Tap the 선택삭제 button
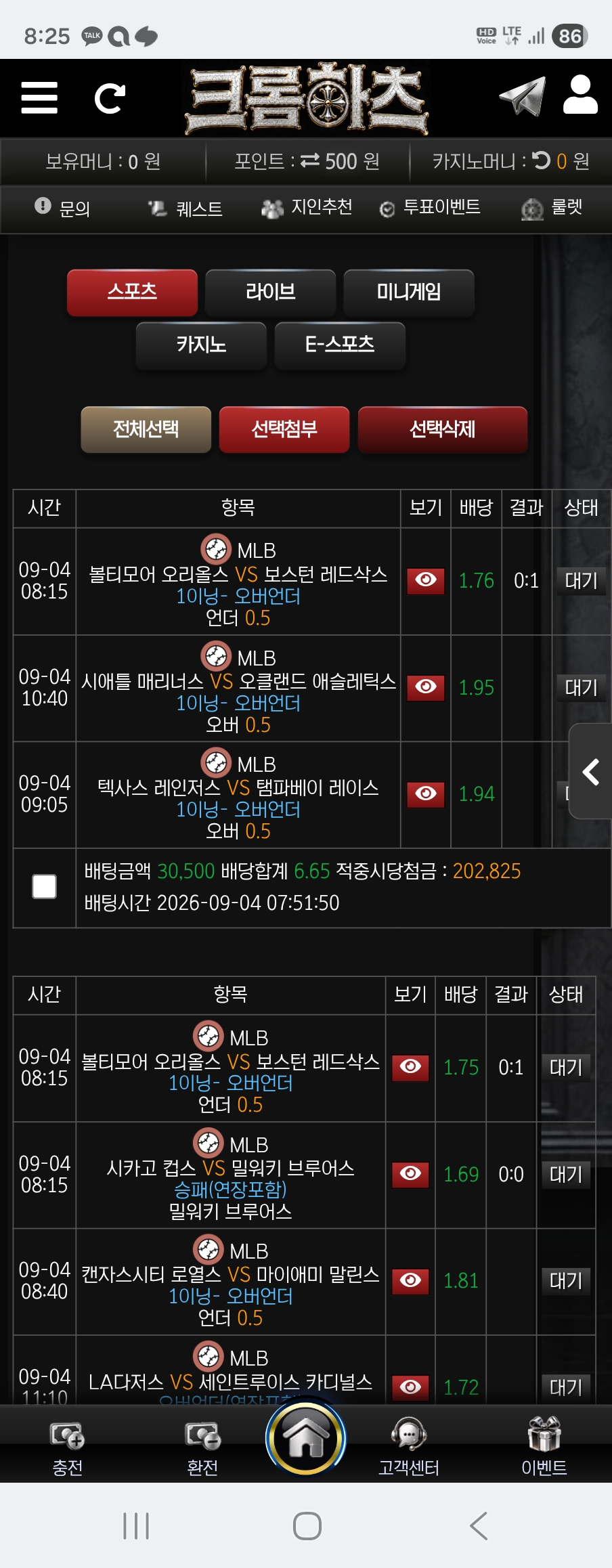612x1568 pixels. pyautogui.click(x=443, y=429)
